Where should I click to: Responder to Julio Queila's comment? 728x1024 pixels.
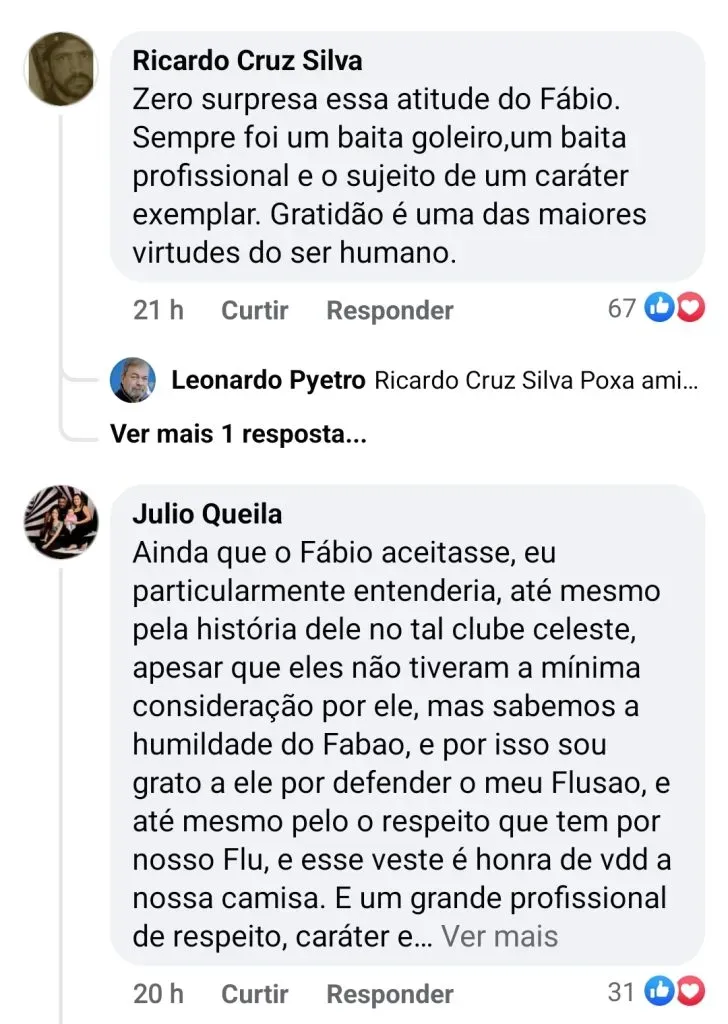(388, 994)
